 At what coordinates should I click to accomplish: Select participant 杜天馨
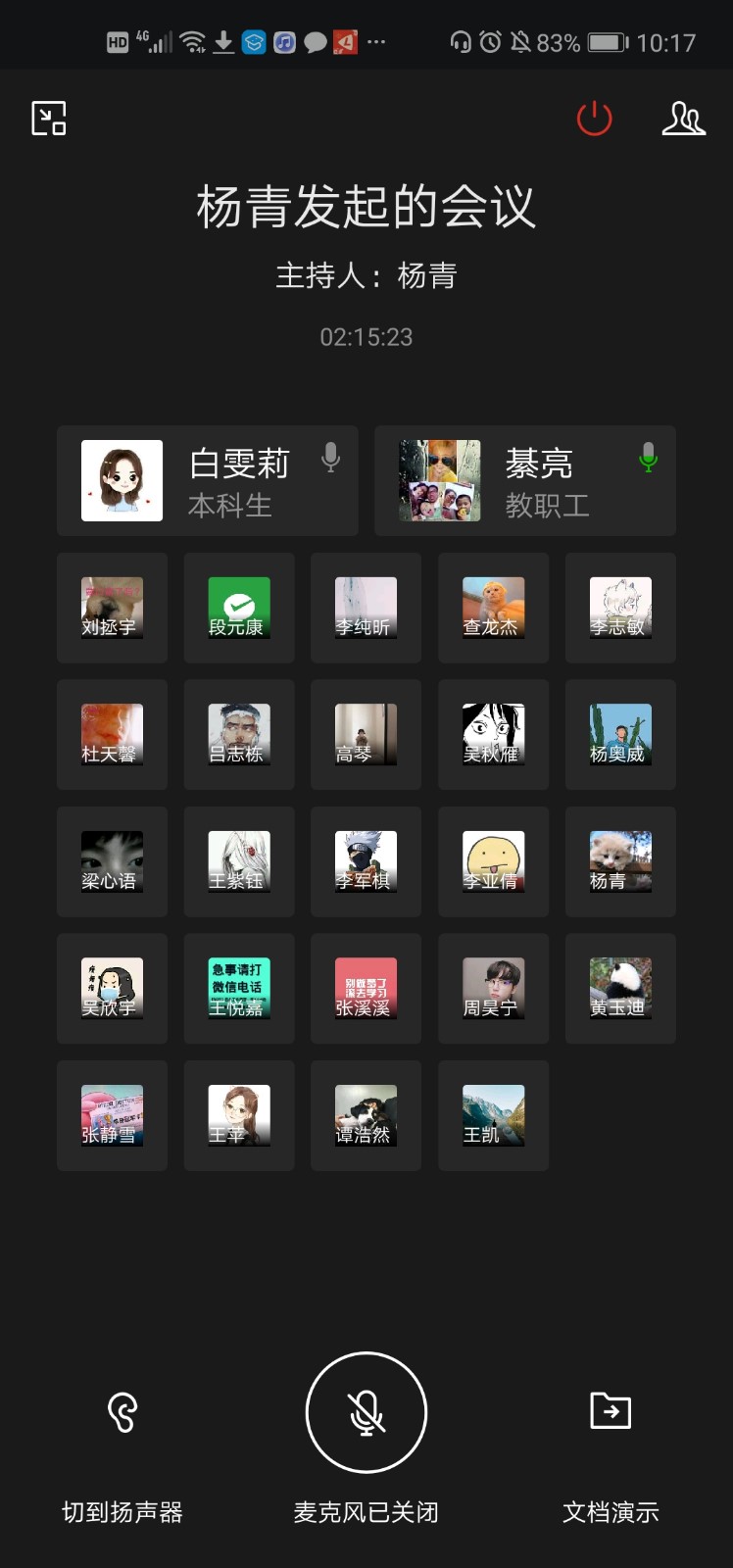pyautogui.click(x=112, y=734)
